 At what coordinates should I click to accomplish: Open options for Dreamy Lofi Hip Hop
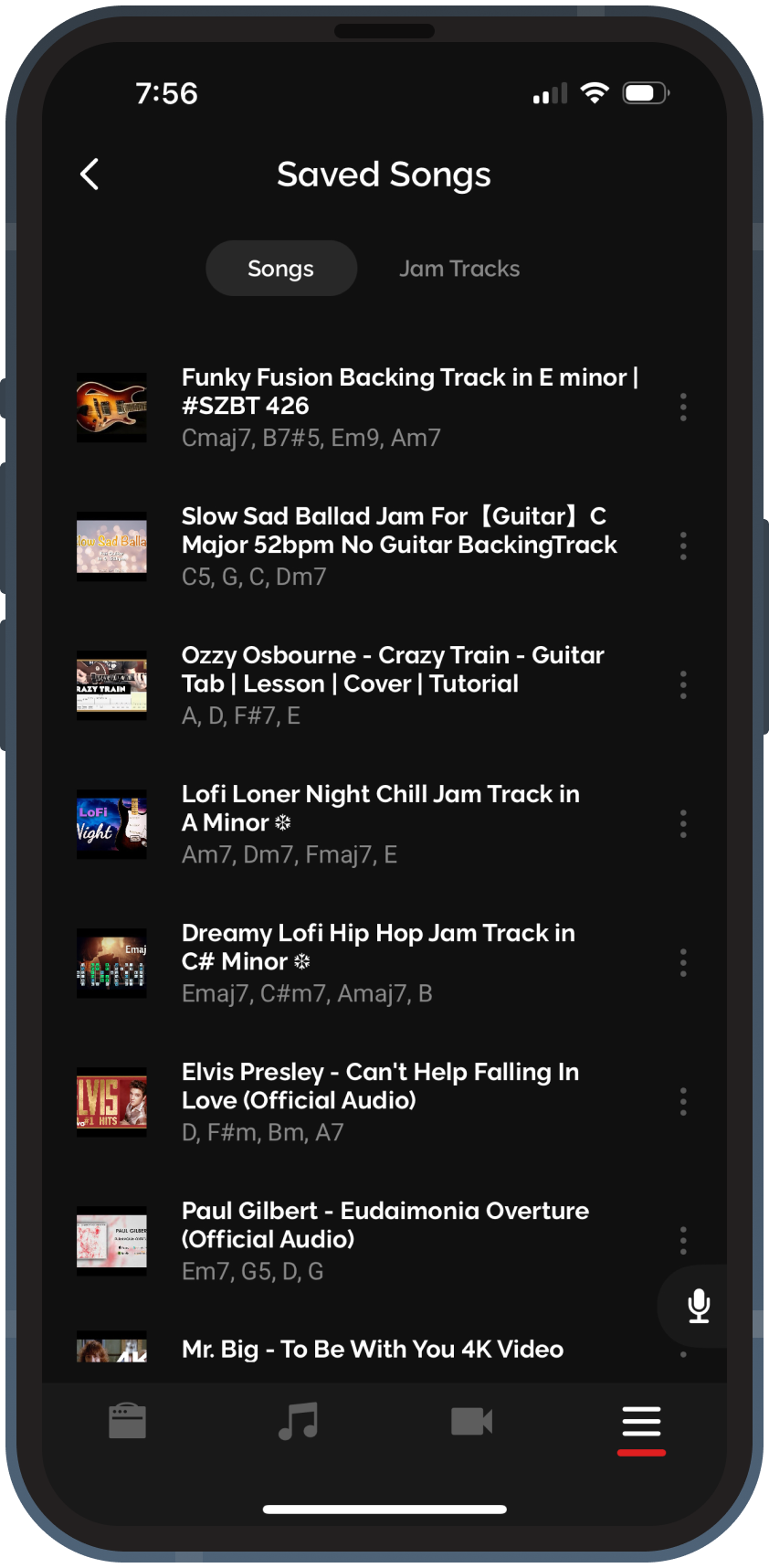tap(683, 962)
